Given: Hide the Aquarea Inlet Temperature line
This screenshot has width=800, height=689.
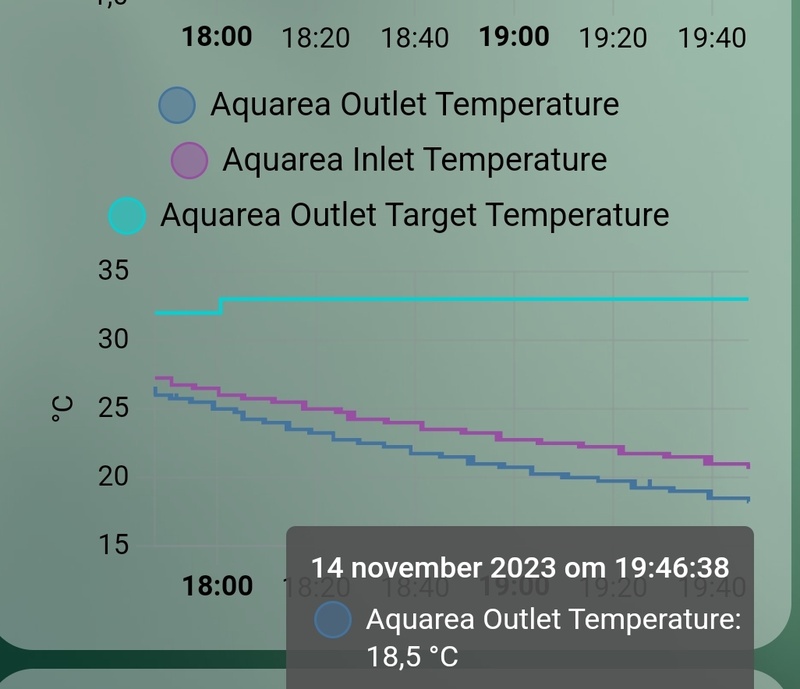Looking at the screenshot, I should click(389, 160).
